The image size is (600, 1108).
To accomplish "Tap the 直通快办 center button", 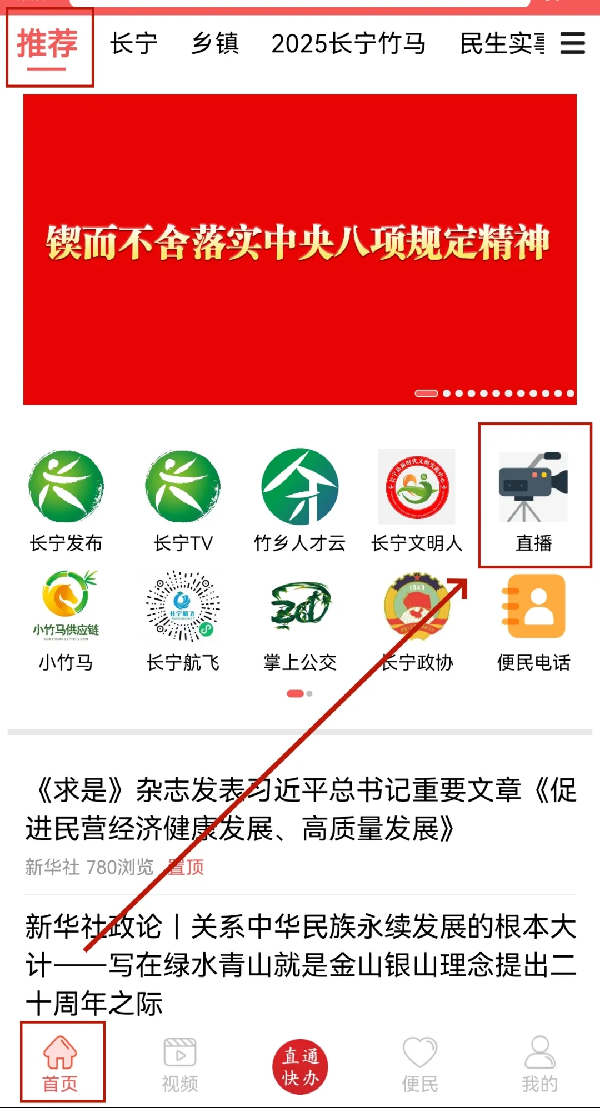I will pos(299,1066).
